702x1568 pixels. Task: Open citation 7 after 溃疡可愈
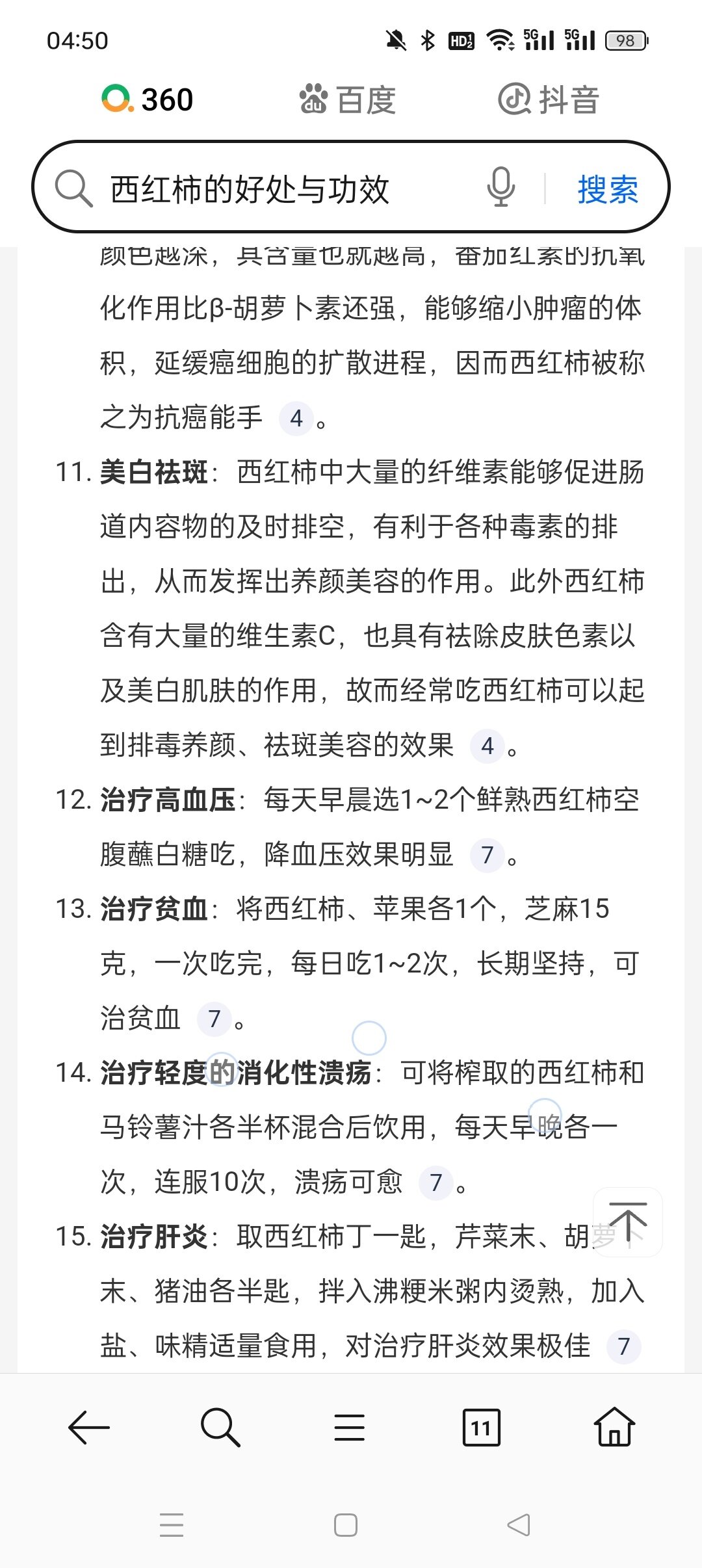click(x=436, y=1183)
